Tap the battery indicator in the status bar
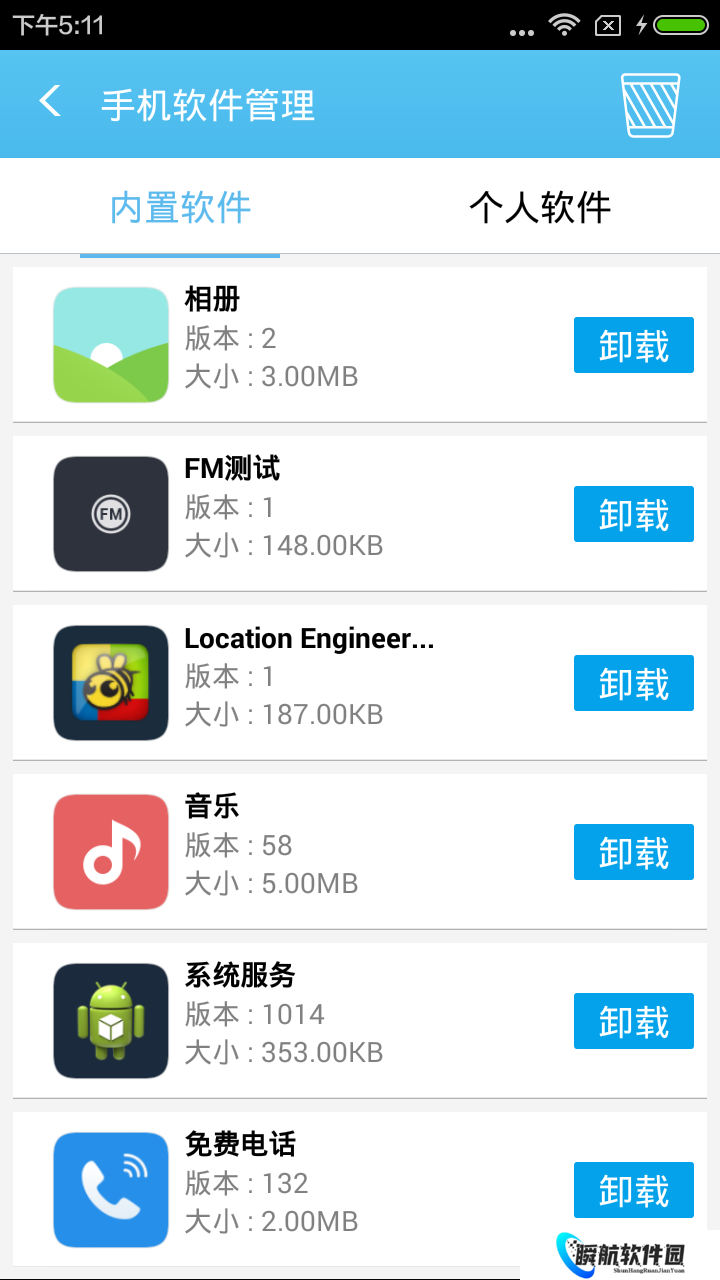This screenshot has height=1280, width=720. click(683, 27)
